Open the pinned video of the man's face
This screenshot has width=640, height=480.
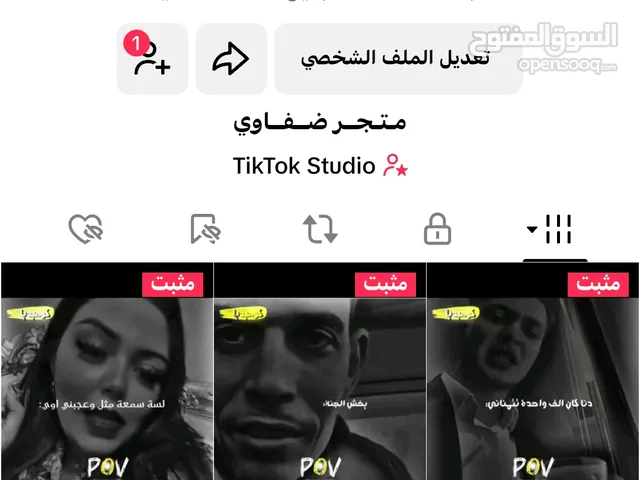pos(320,380)
